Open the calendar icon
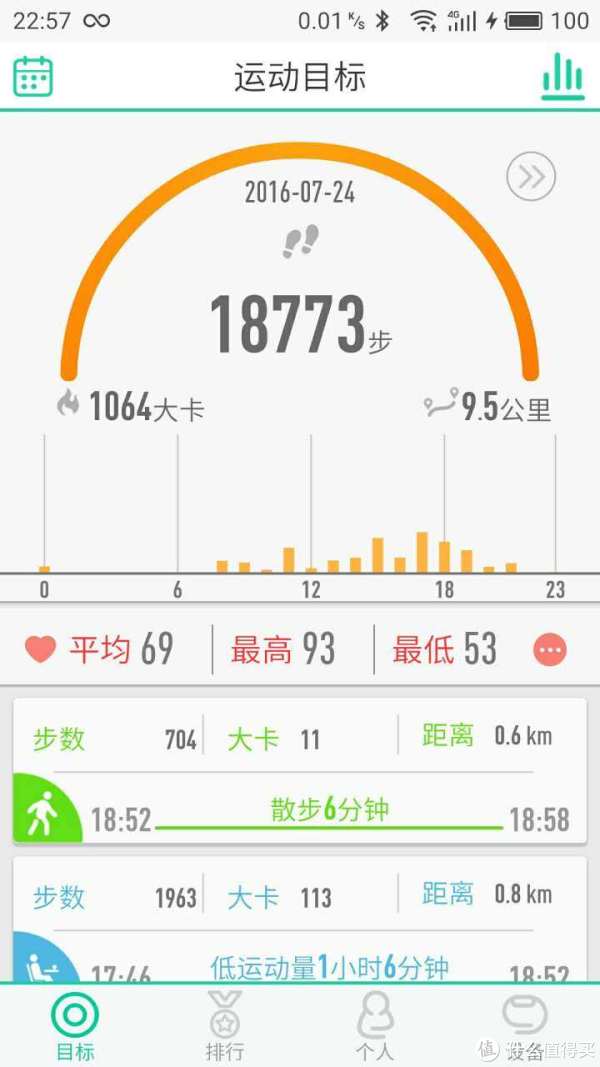Image resolution: width=600 pixels, height=1067 pixels. click(x=33, y=77)
